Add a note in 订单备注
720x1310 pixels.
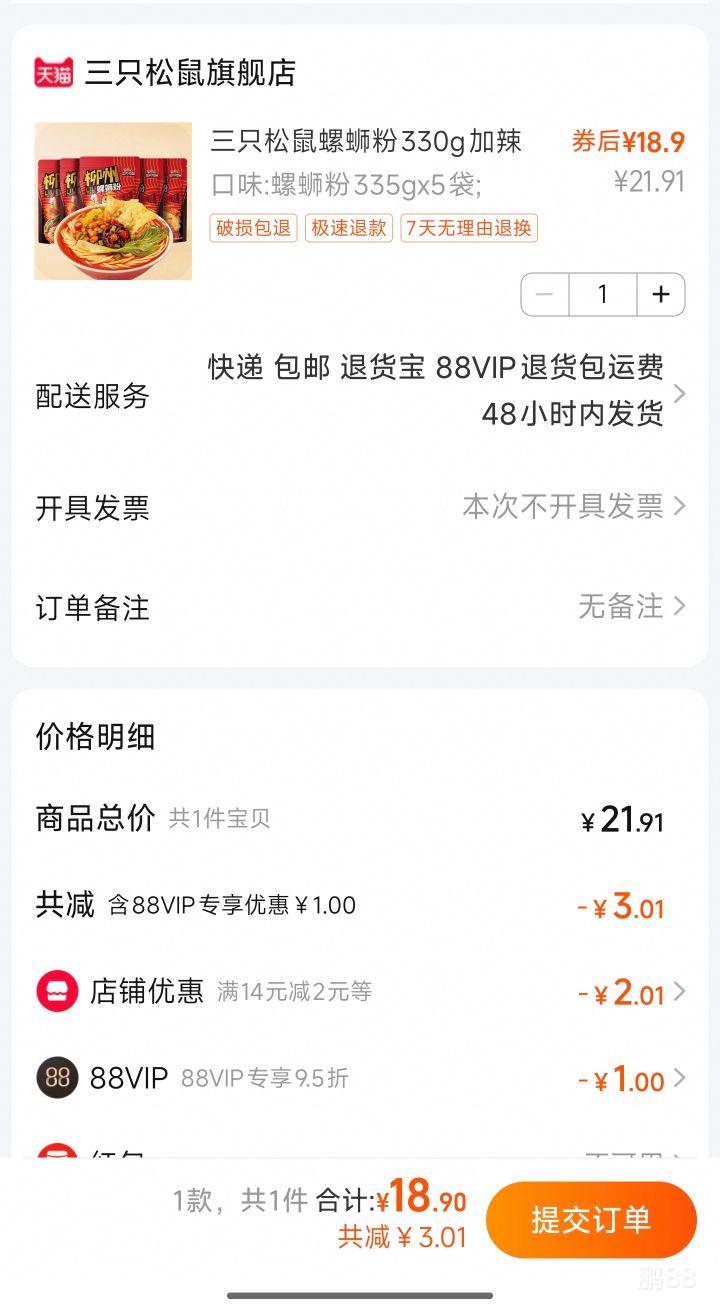[x=360, y=607]
